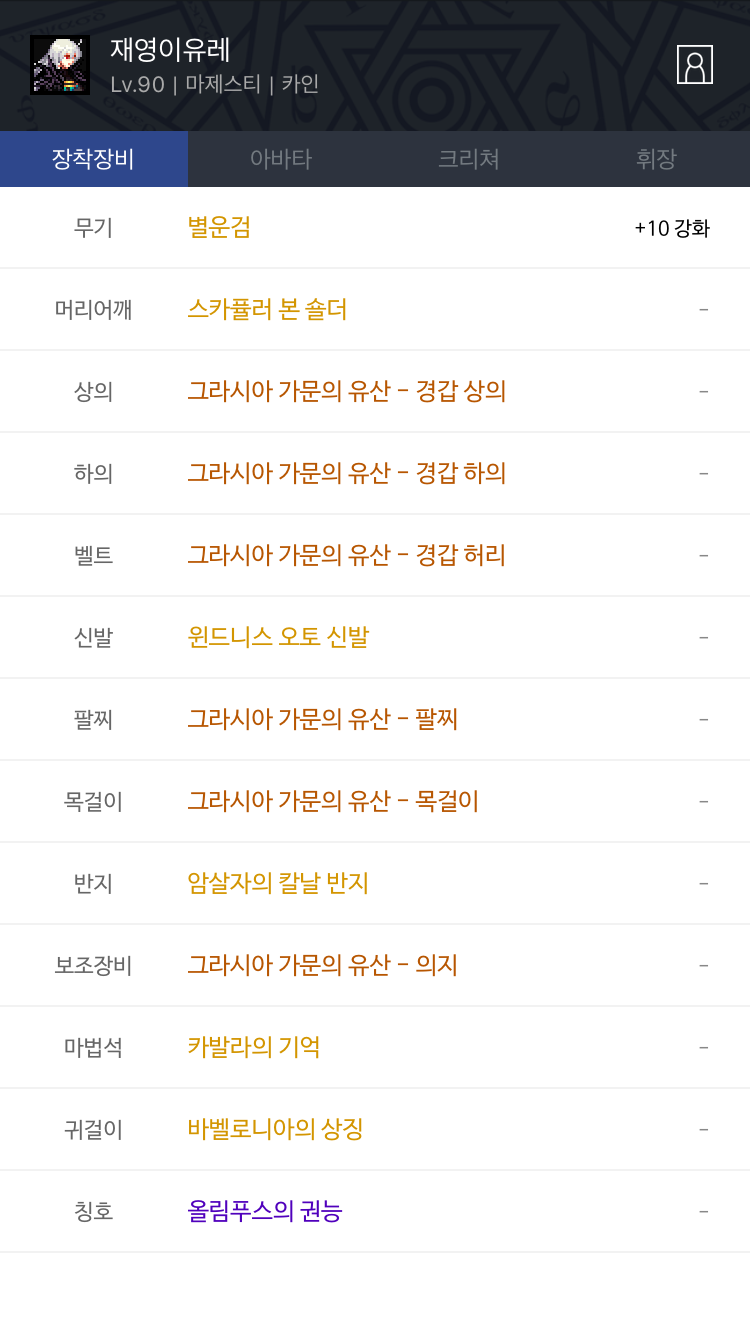This screenshot has width=750, height=1334.
Task: Switch to the 휘장 tab
Action: point(656,159)
